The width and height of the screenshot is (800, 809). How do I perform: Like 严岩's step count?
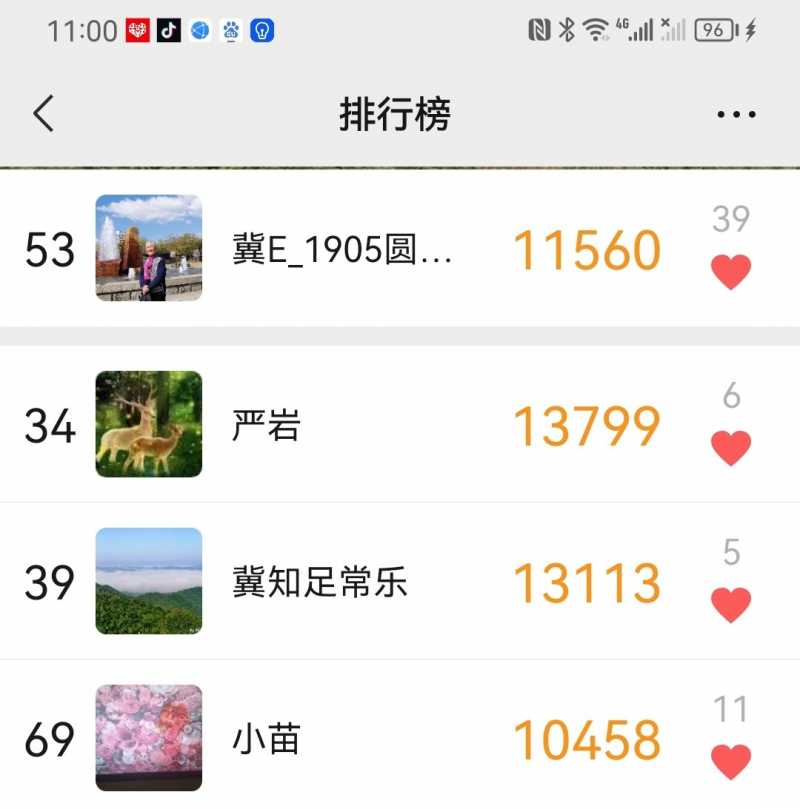click(730, 448)
